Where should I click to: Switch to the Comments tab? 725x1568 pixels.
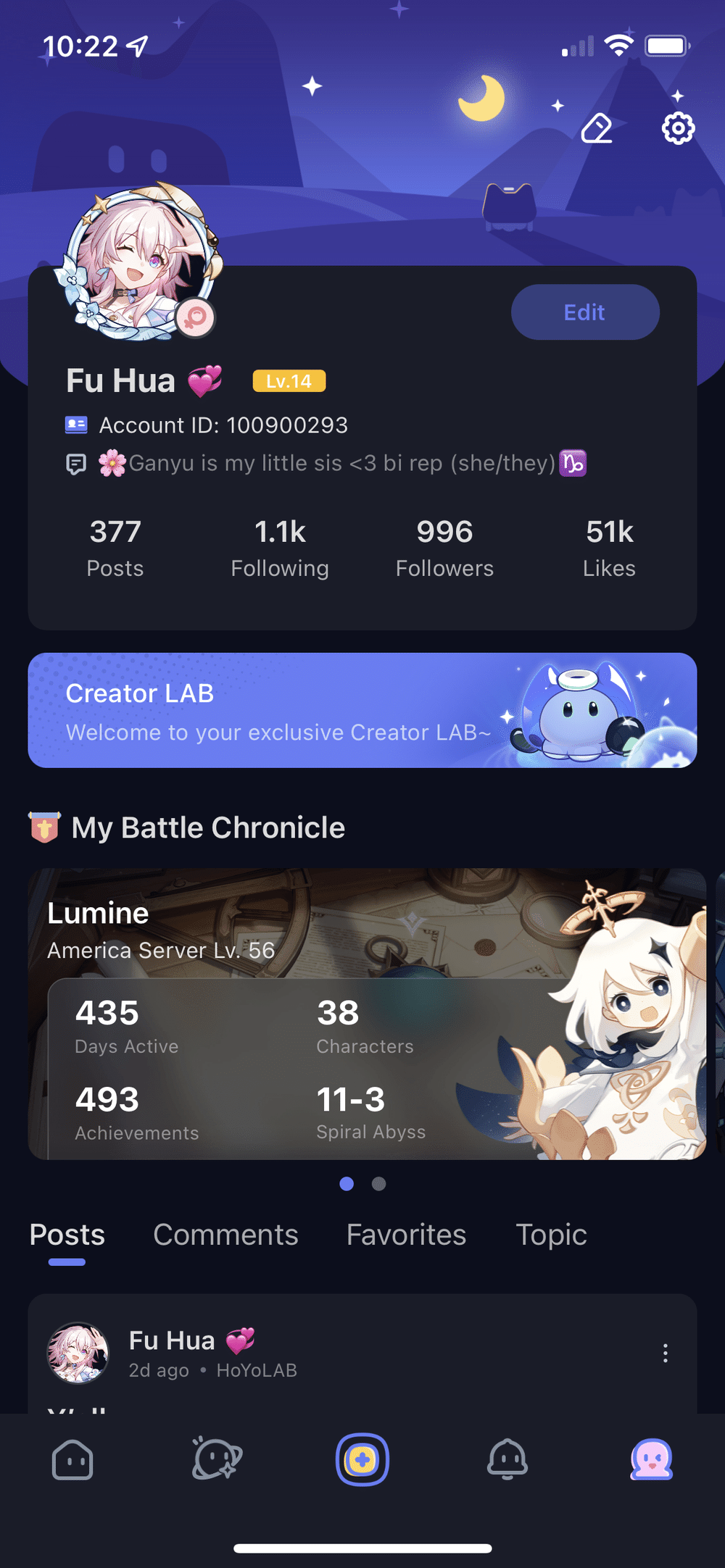tap(225, 1235)
